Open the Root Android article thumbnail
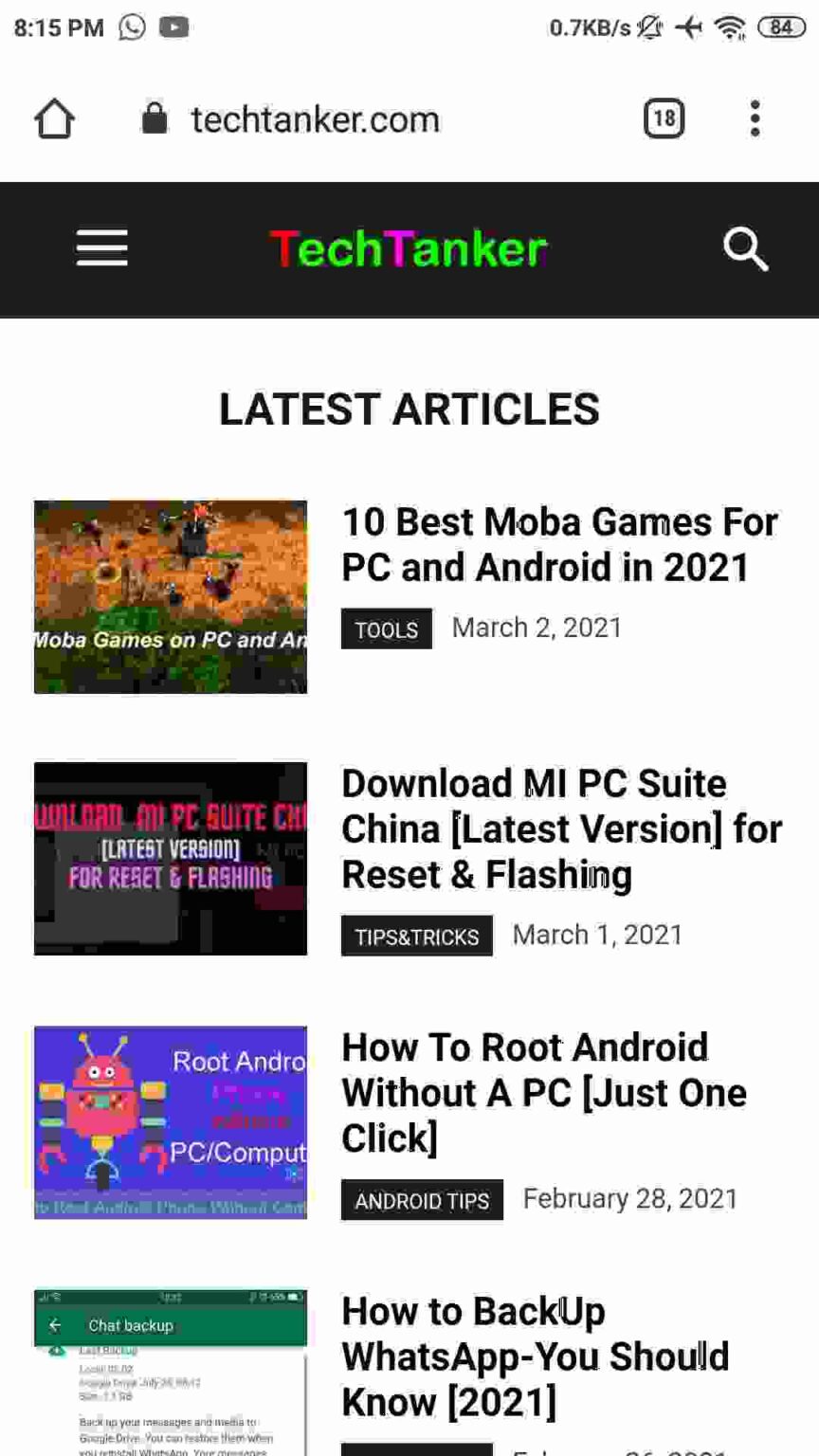819x1456 pixels. tap(171, 1122)
